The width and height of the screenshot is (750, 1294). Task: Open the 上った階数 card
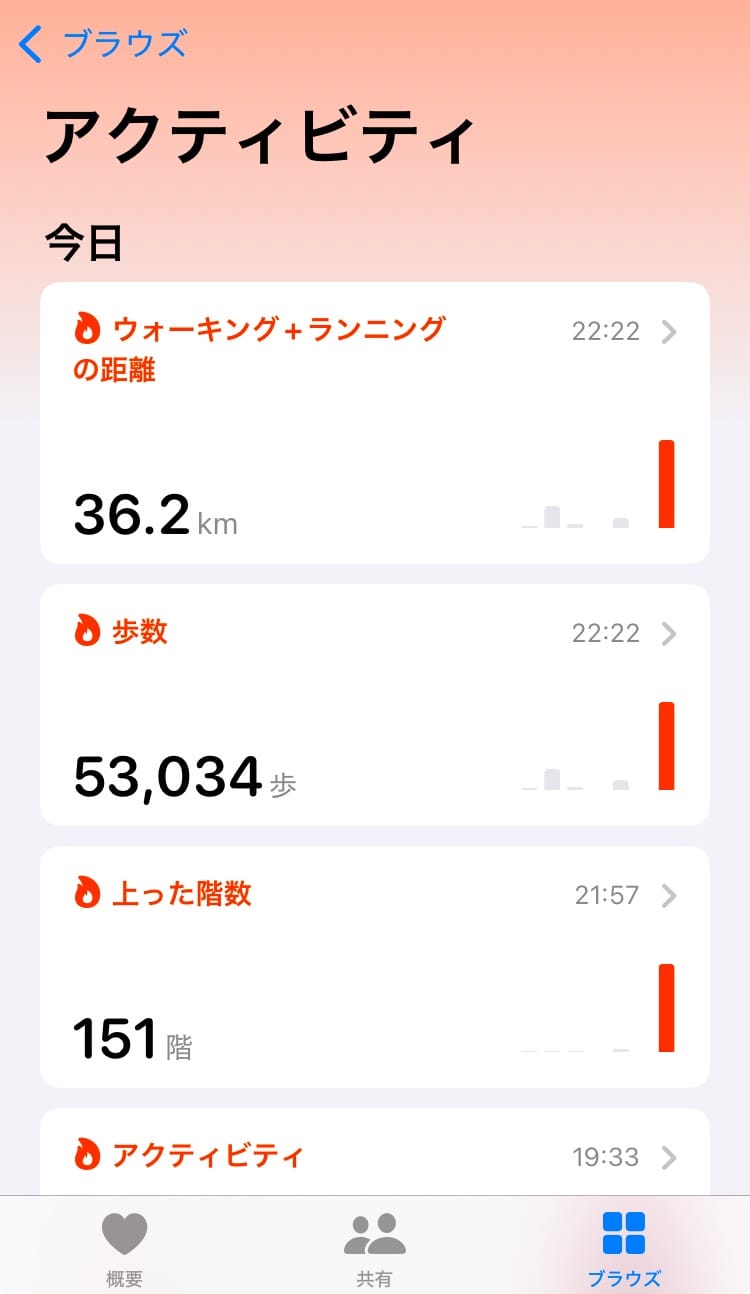[x=374, y=966]
